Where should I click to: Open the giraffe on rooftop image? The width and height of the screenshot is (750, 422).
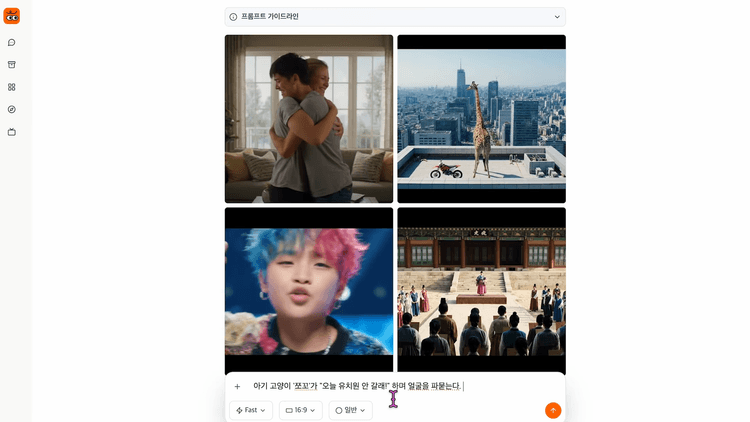pos(481,119)
